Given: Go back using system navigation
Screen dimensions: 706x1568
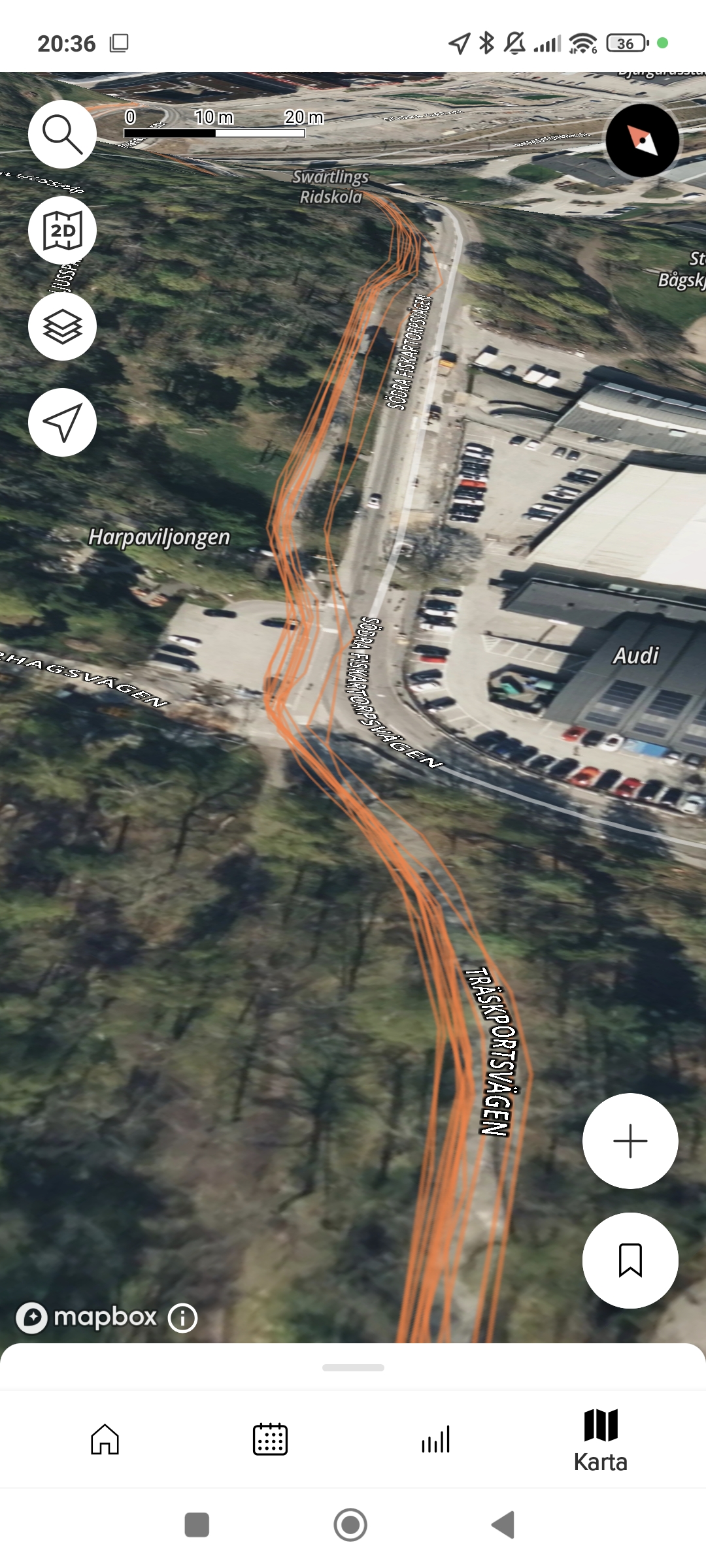Looking at the screenshot, I should [x=503, y=1525].
